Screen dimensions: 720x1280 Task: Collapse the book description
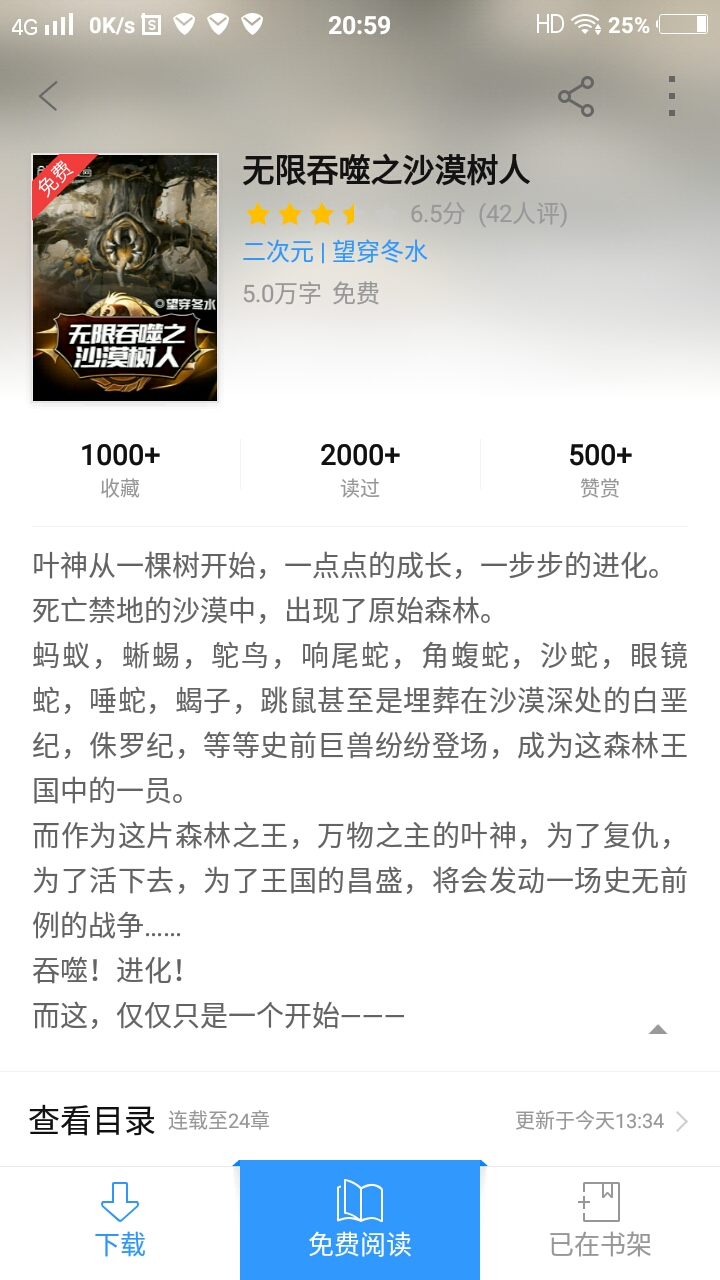pyautogui.click(x=657, y=1029)
